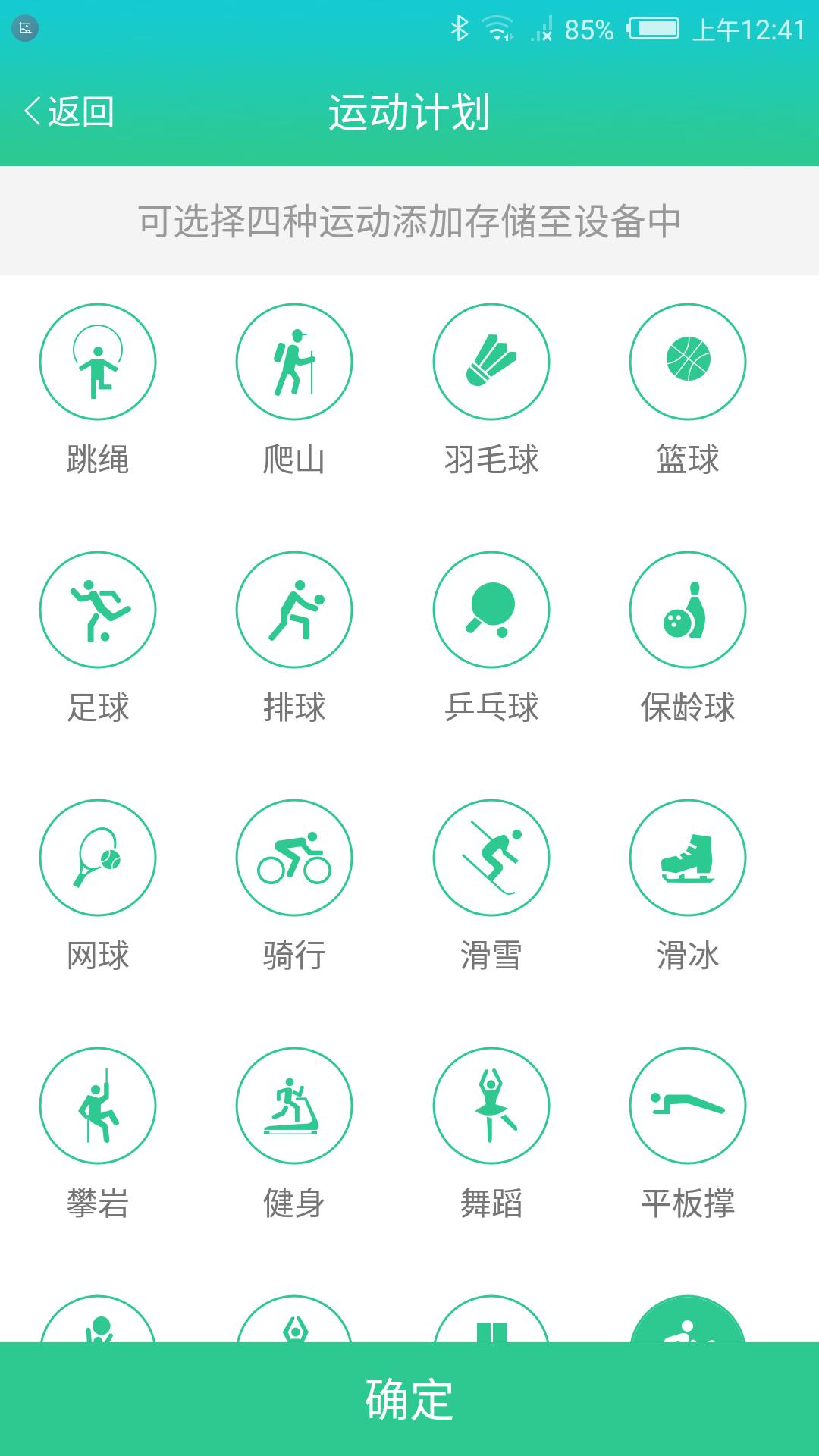Tap the 爬山 hiking icon

[295, 362]
